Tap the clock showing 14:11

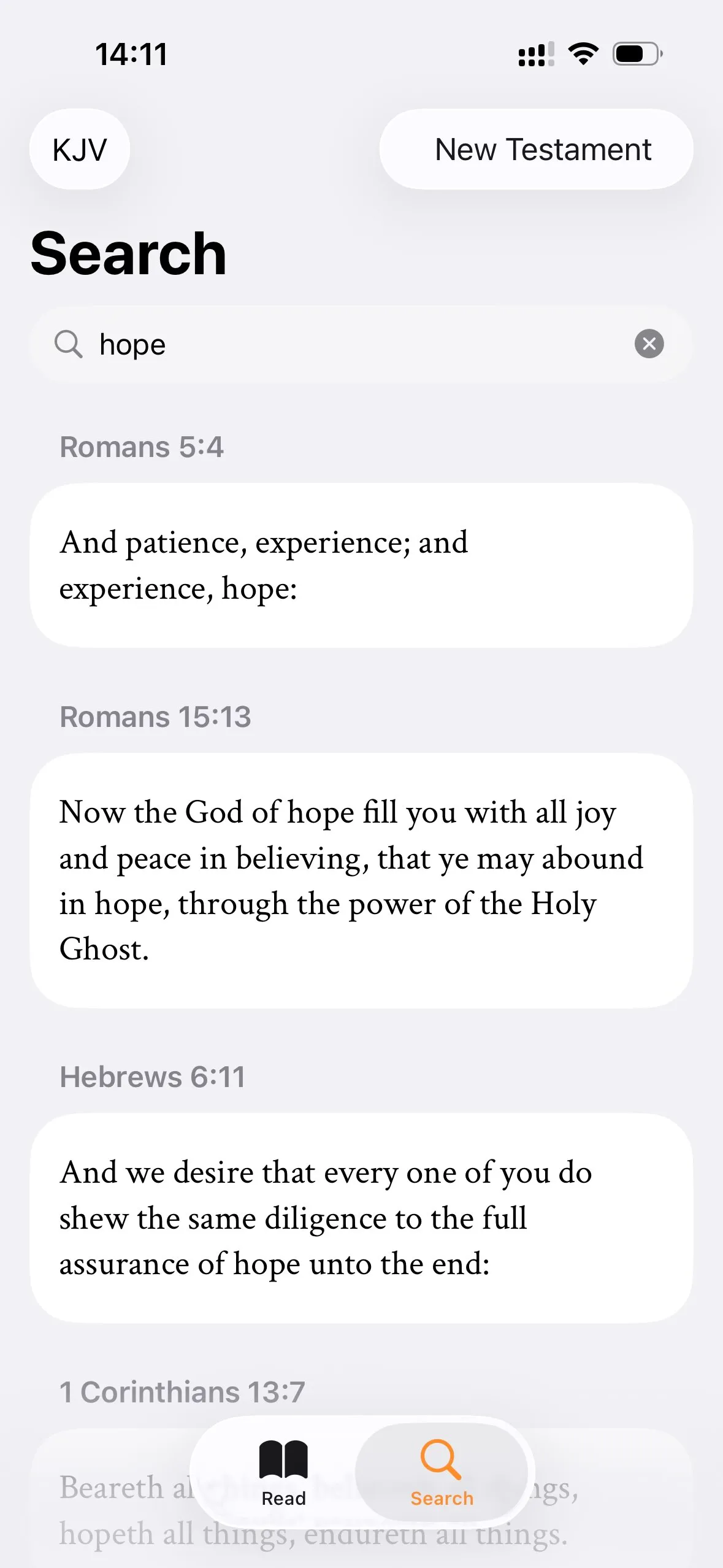click(x=131, y=54)
